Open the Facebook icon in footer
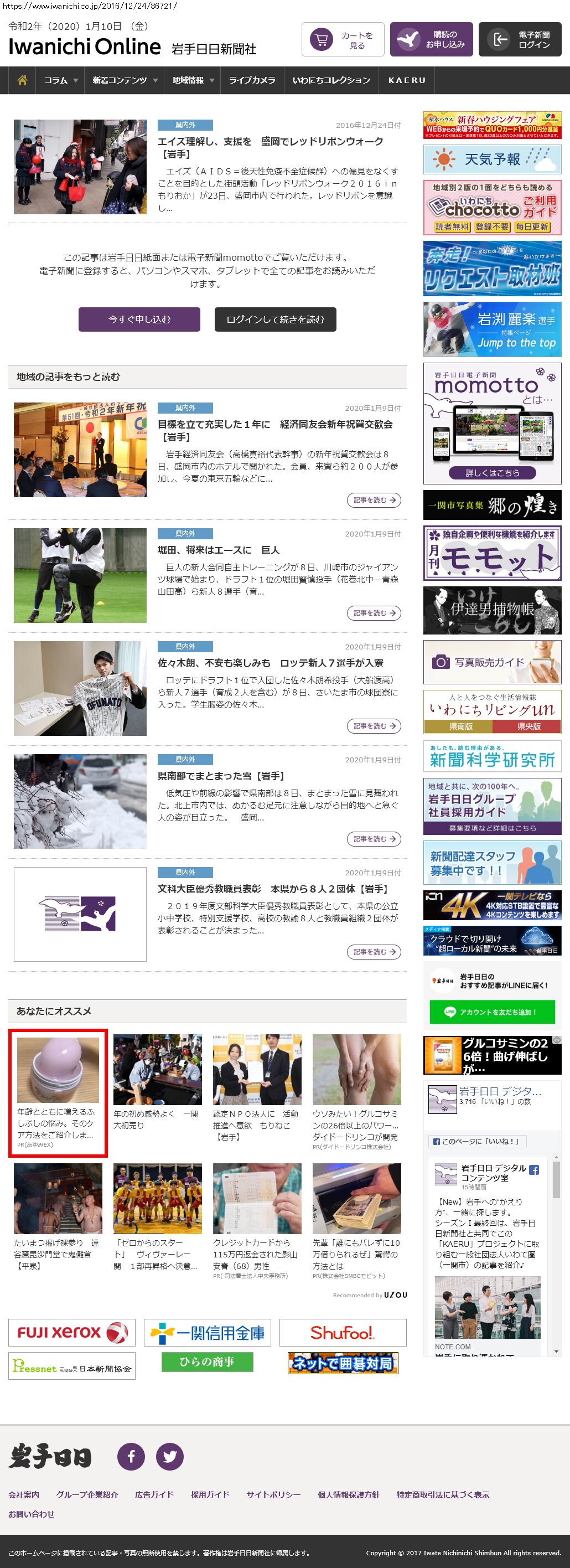This screenshot has width=570, height=1568. pyautogui.click(x=131, y=1457)
